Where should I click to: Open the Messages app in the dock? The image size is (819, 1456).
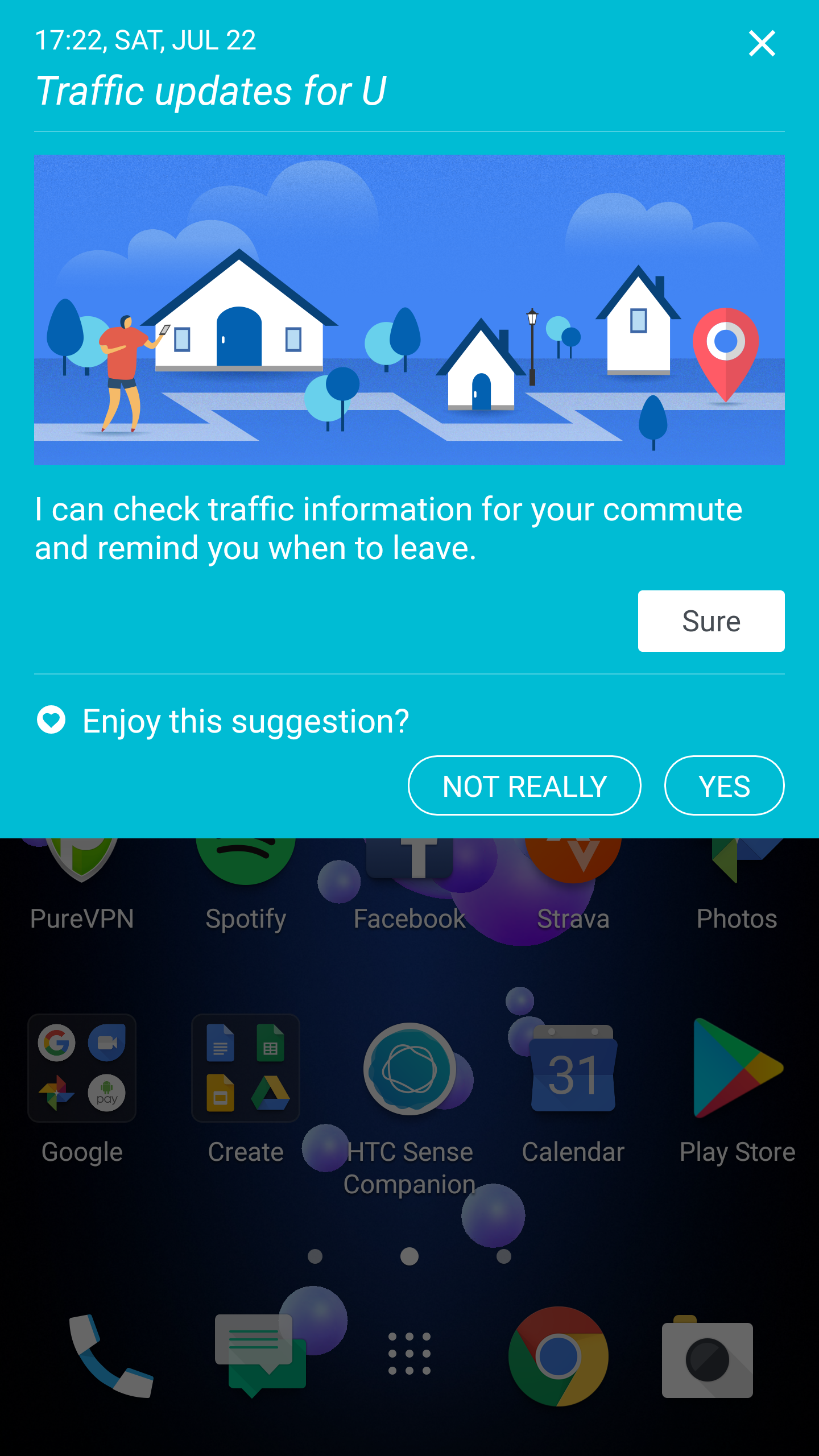[x=260, y=1356]
